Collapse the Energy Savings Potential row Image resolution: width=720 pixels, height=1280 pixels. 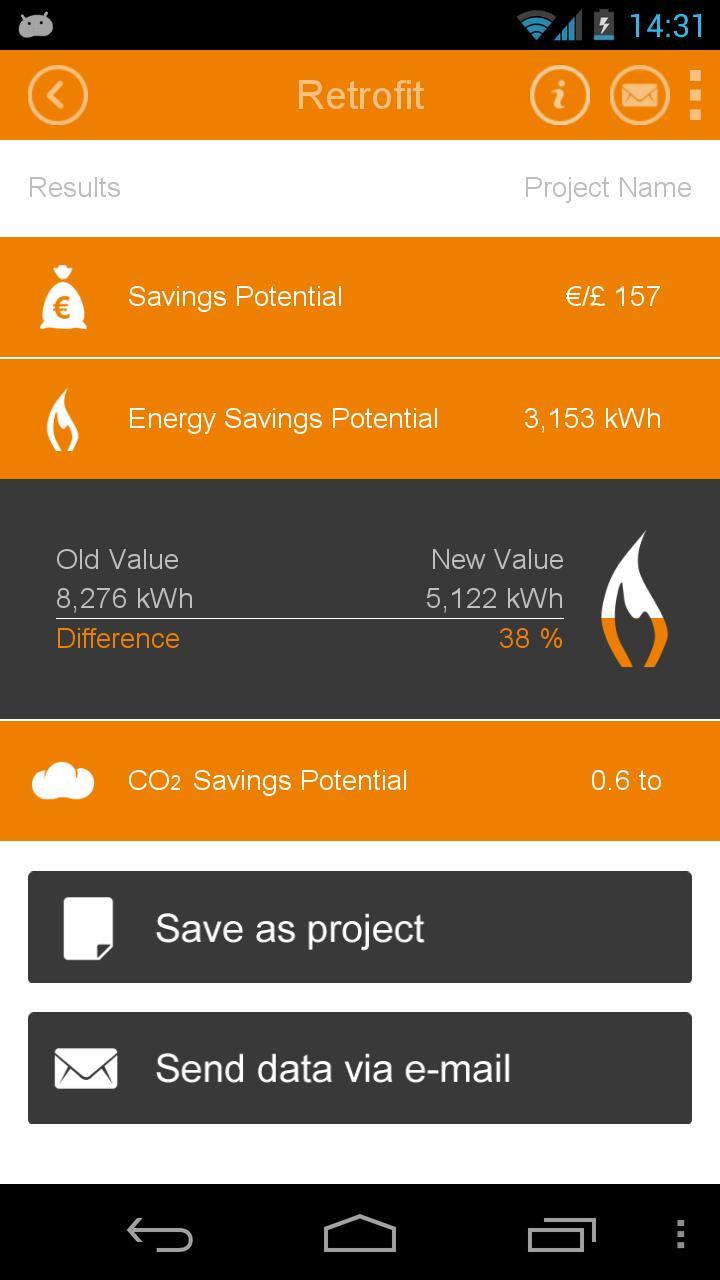coord(360,418)
